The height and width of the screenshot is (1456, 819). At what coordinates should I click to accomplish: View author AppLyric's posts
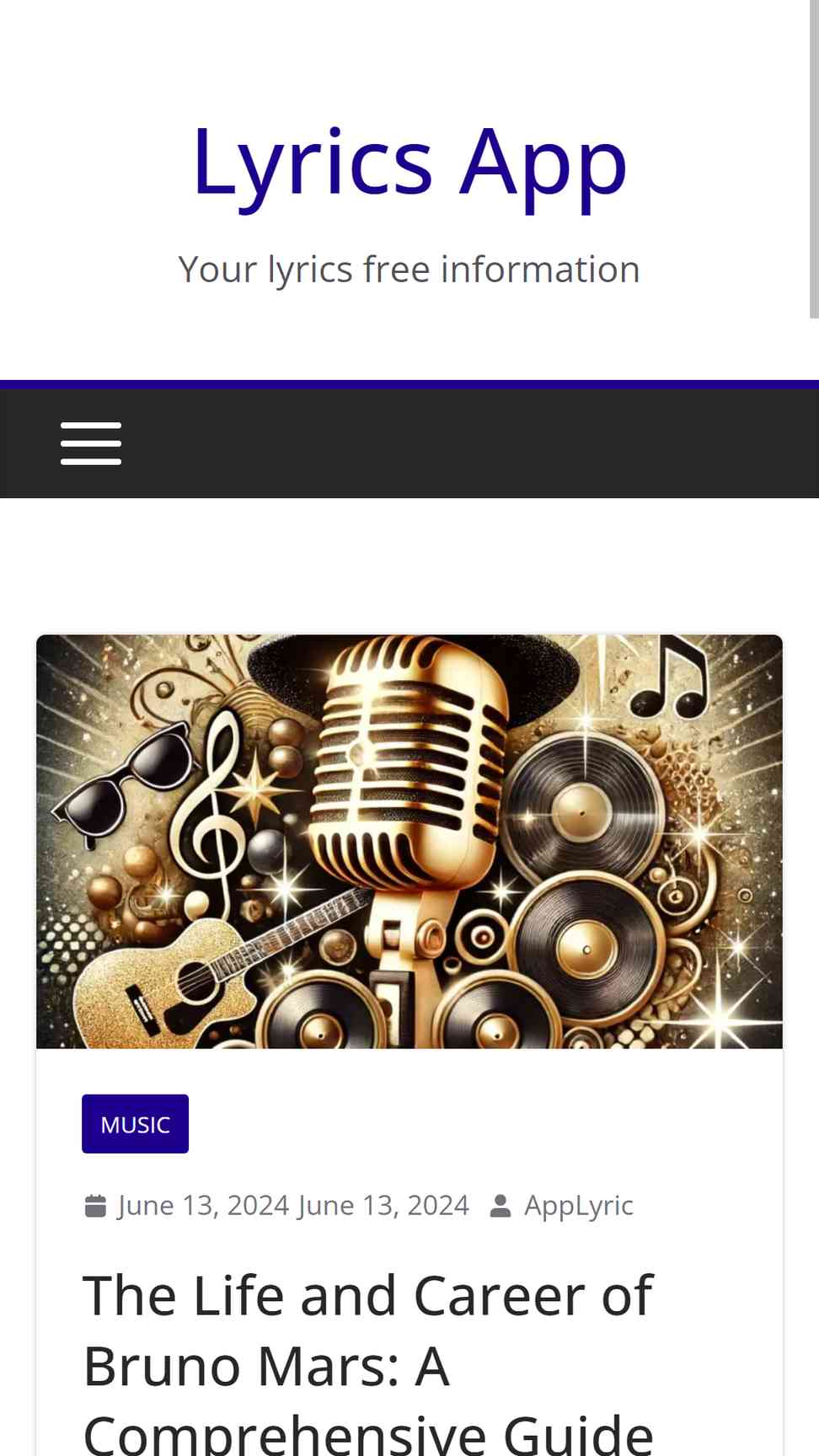click(579, 1206)
